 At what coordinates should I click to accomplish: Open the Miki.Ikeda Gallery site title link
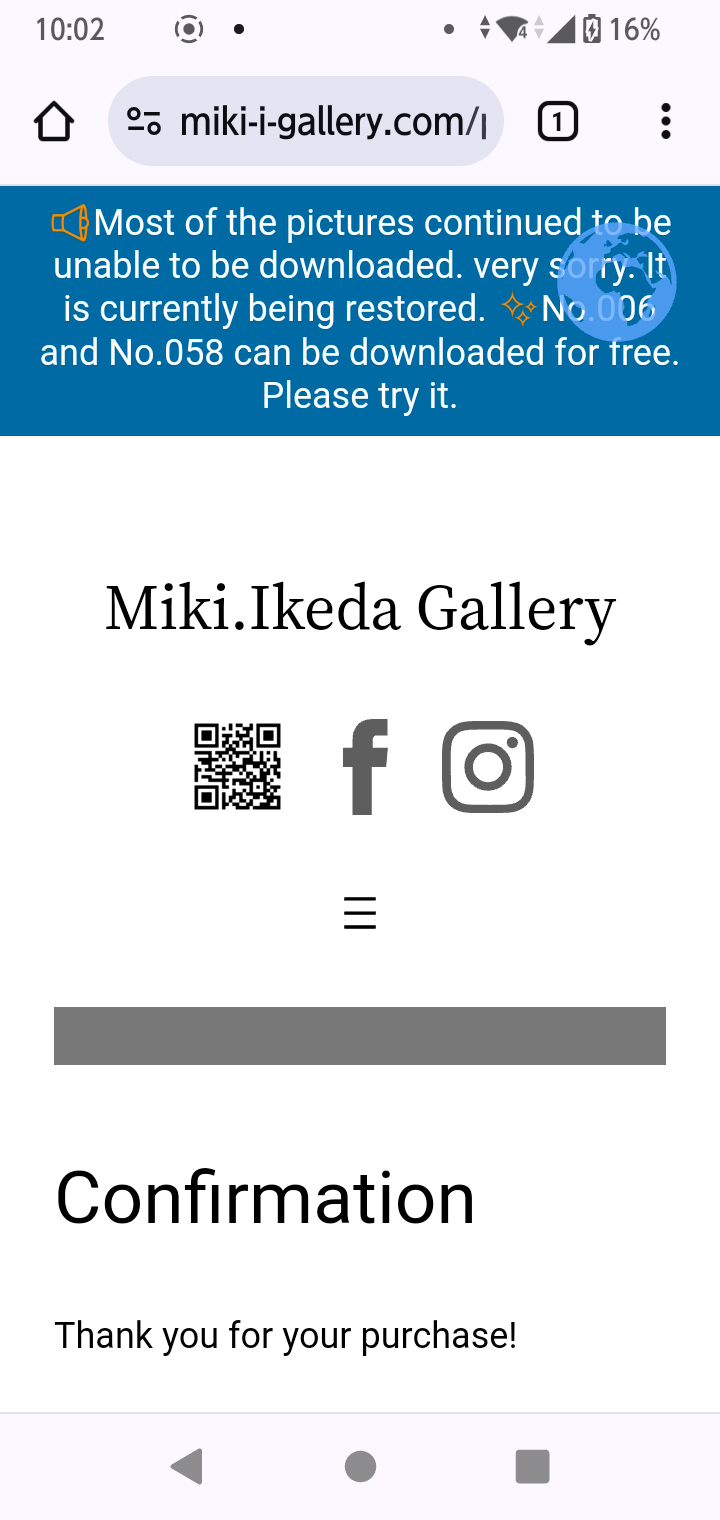360,609
